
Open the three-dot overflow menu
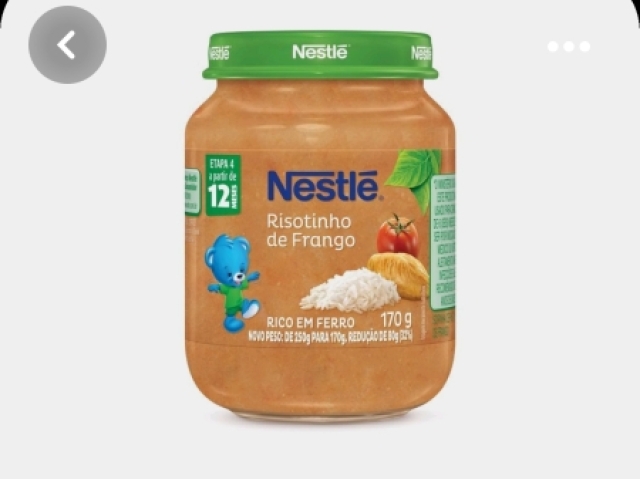point(568,47)
